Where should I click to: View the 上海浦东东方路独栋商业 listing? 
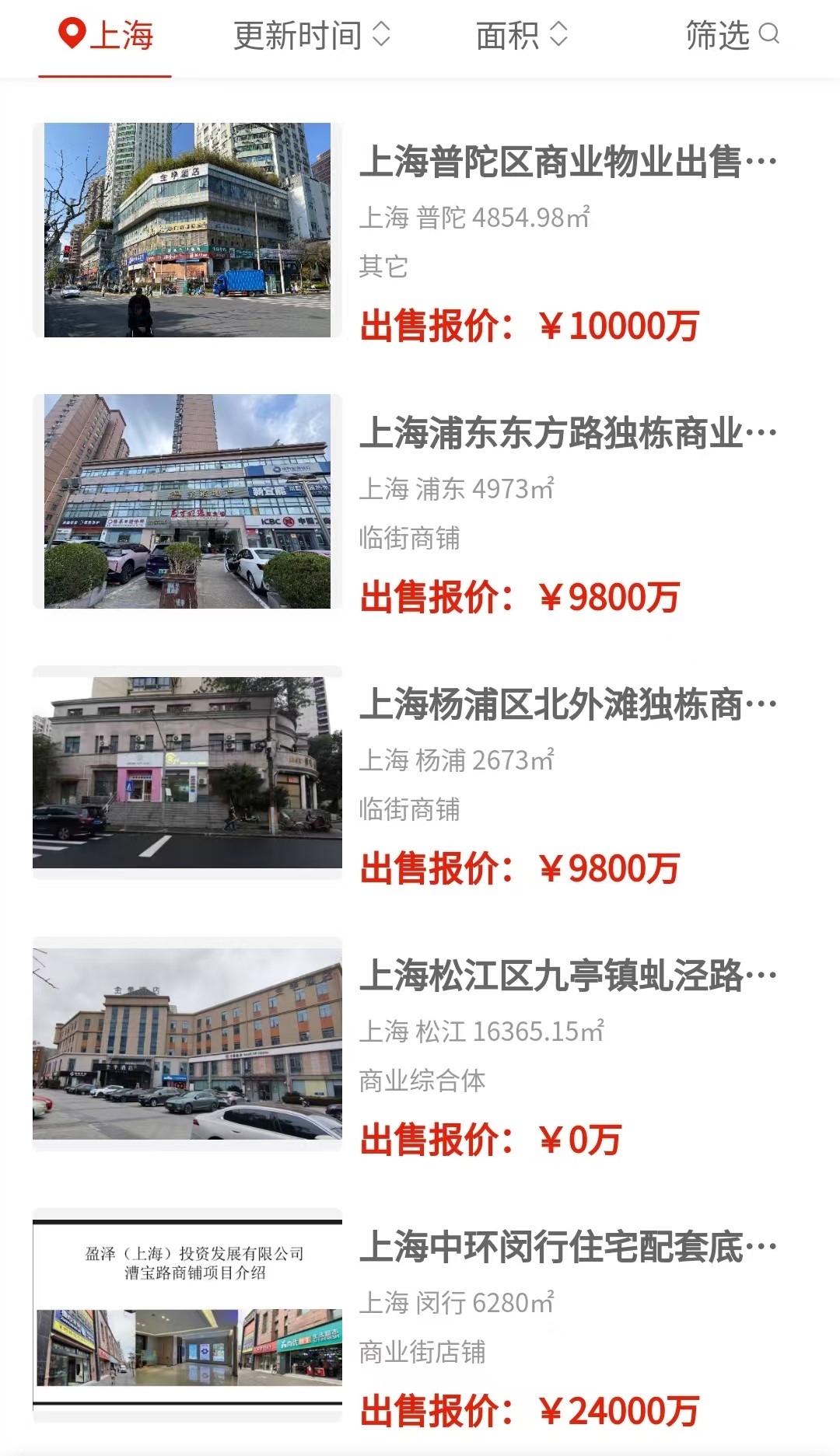tap(420, 501)
